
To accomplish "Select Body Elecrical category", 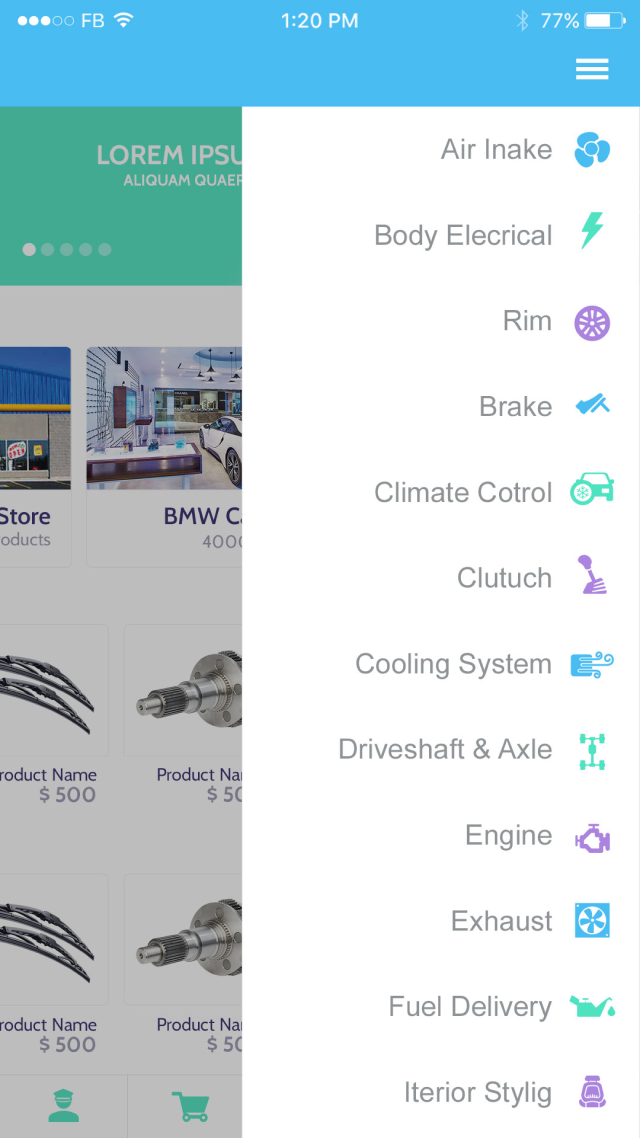I will (463, 236).
